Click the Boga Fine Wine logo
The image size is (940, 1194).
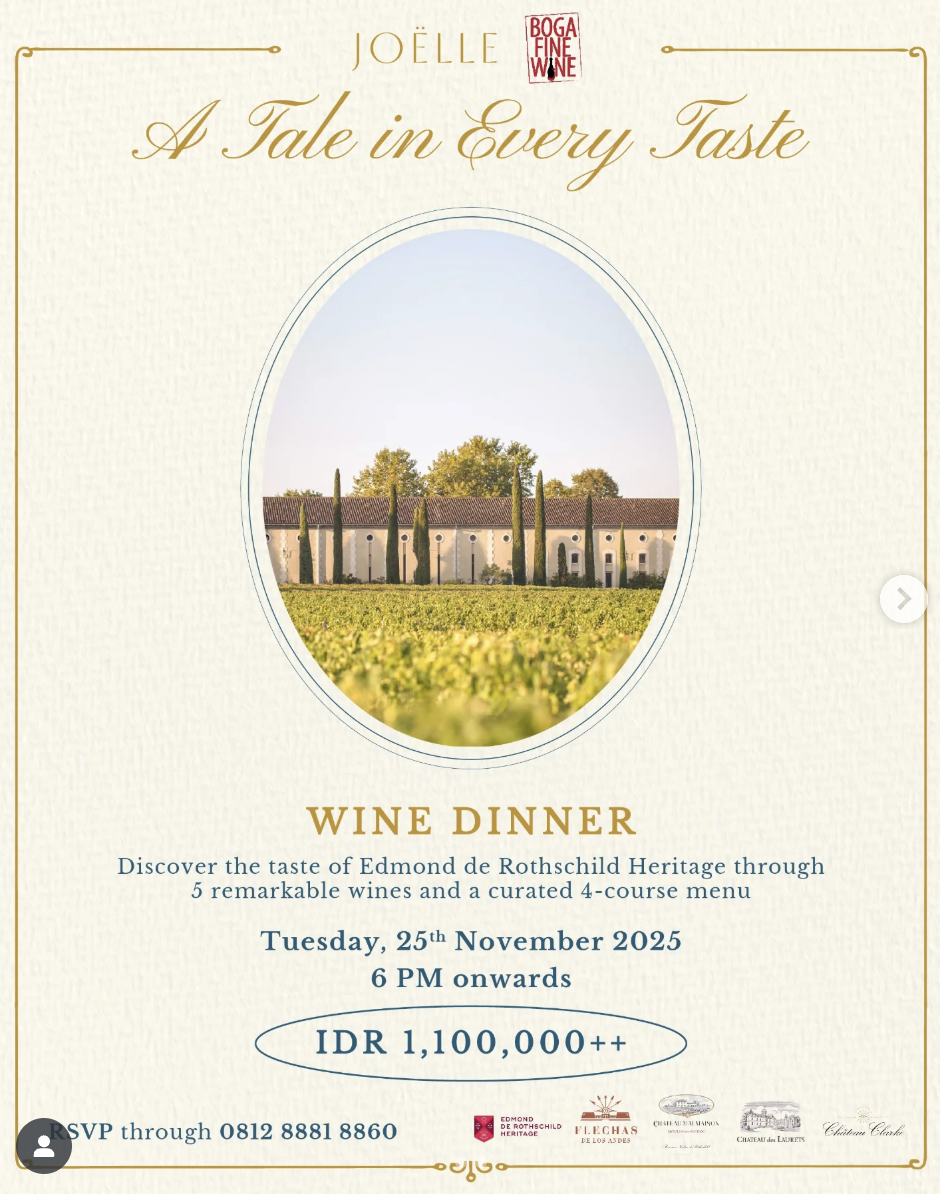(x=552, y=47)
